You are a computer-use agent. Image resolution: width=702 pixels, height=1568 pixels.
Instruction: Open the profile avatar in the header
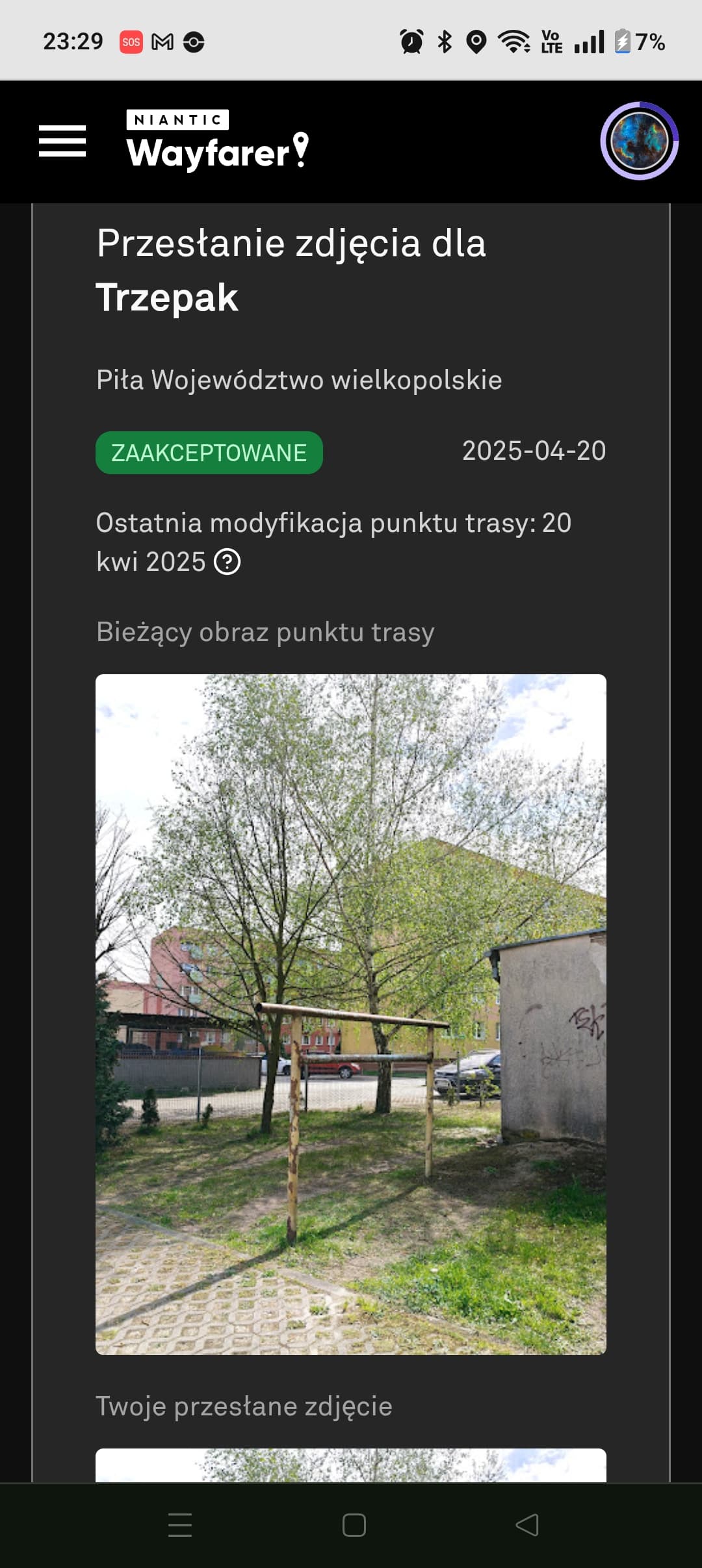pyautogui.click(x=640, y=140)
